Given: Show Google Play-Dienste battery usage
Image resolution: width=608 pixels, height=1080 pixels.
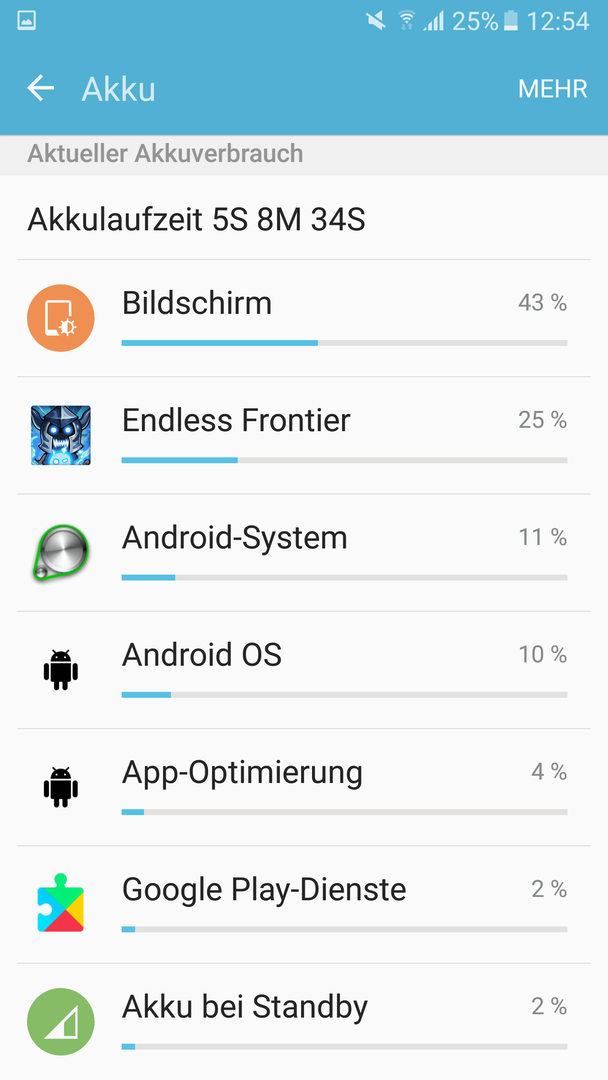Looking at the screenshot, I should [x=304, y=904].
